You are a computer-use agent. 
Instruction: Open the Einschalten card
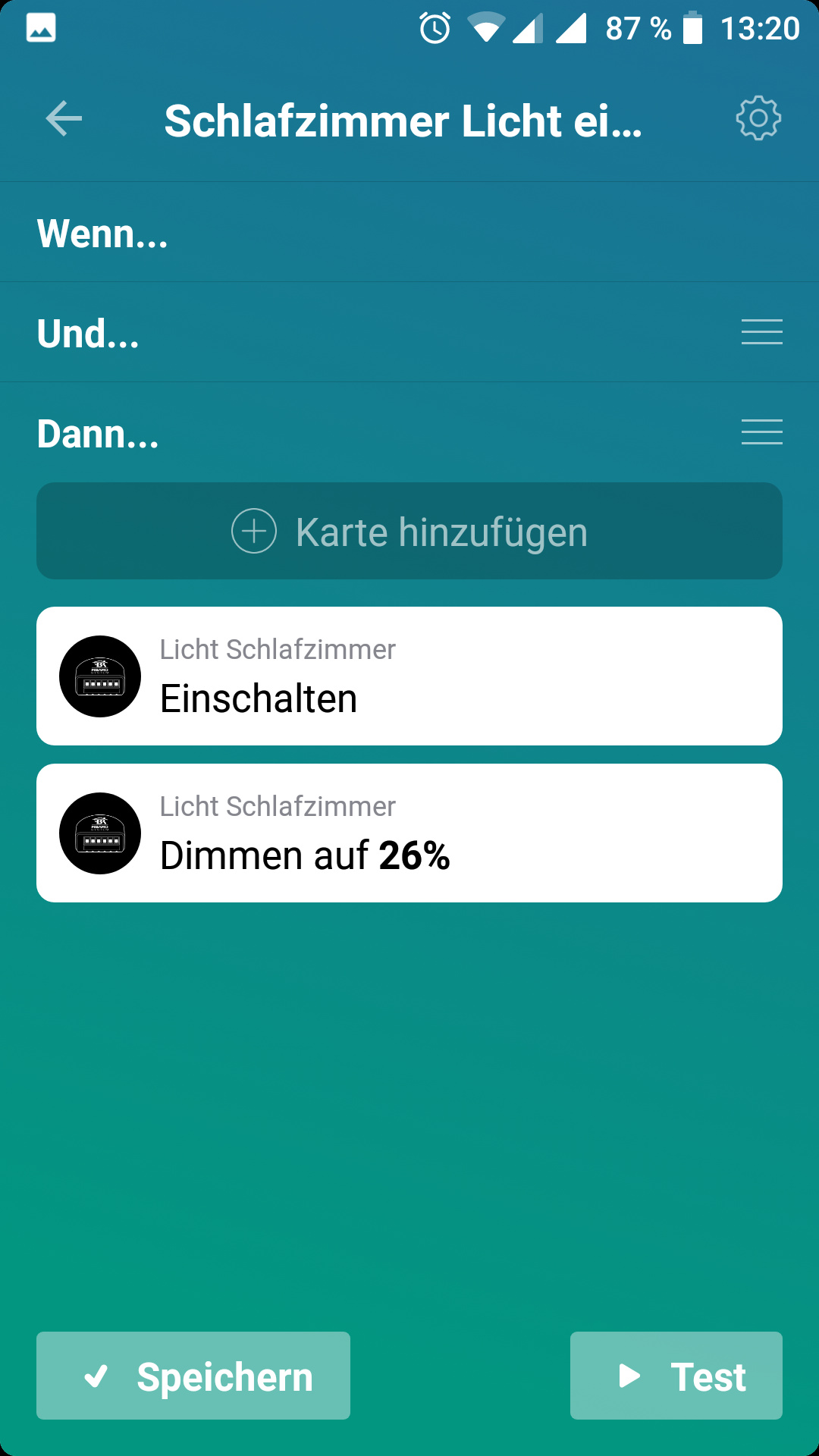pyautogui.click(x=409, y=676)
